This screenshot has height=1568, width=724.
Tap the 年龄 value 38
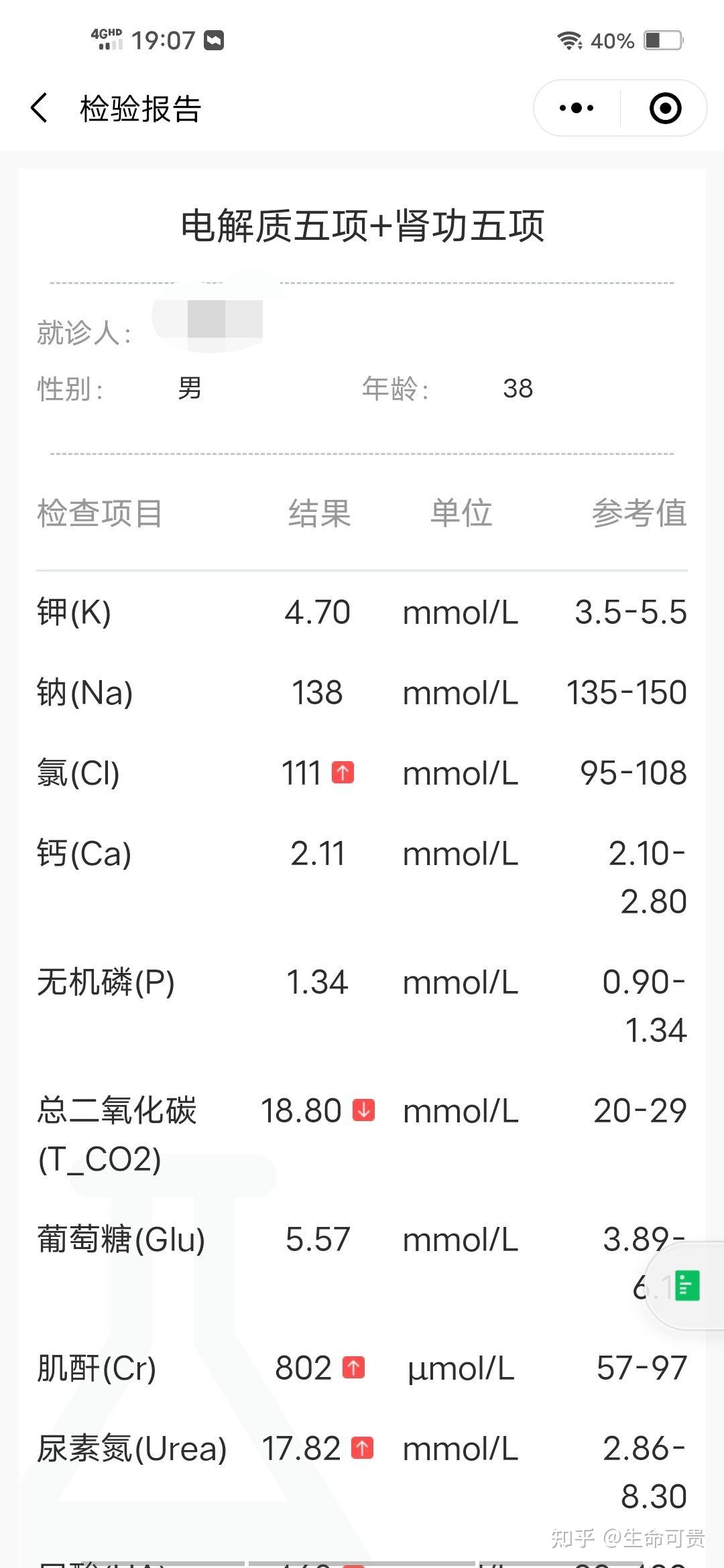pos(517,388)
